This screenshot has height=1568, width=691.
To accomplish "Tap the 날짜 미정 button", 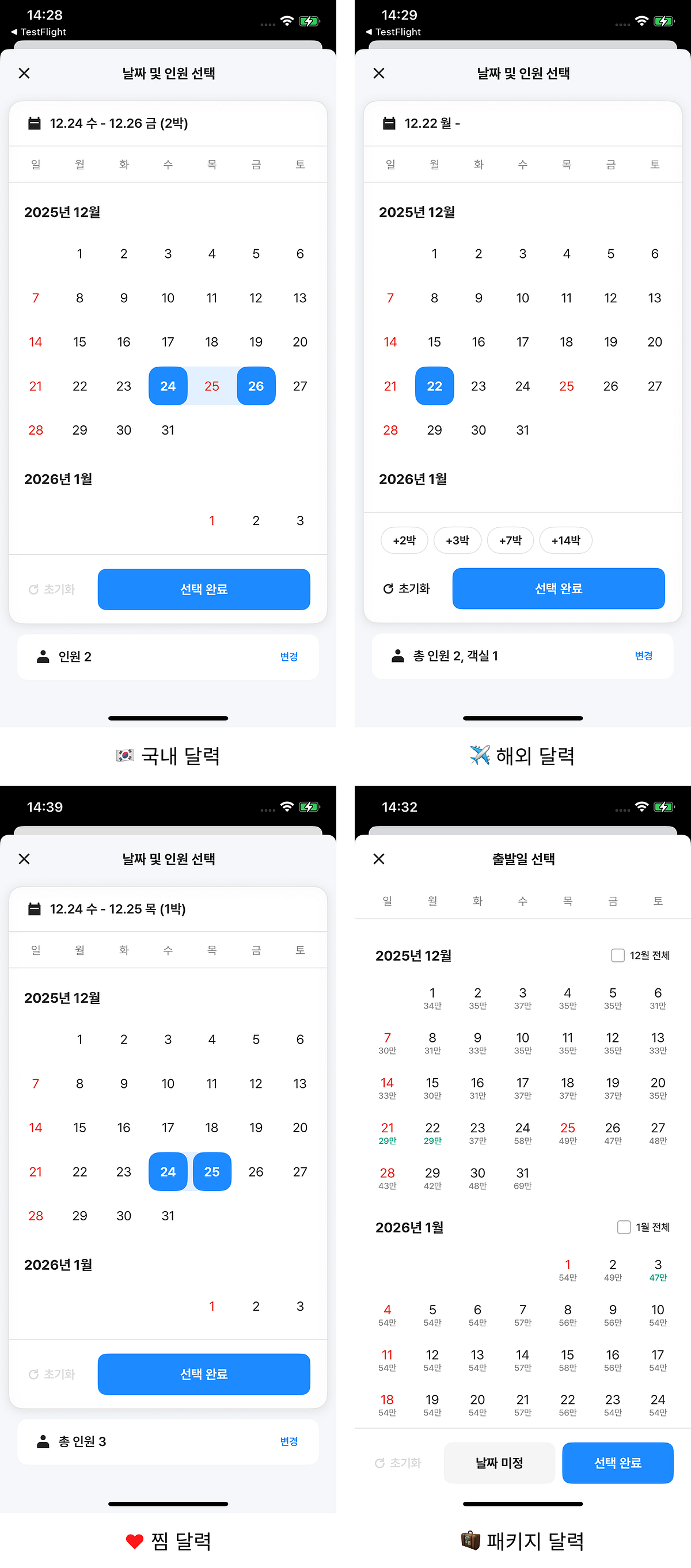I will pos(499,1463).
